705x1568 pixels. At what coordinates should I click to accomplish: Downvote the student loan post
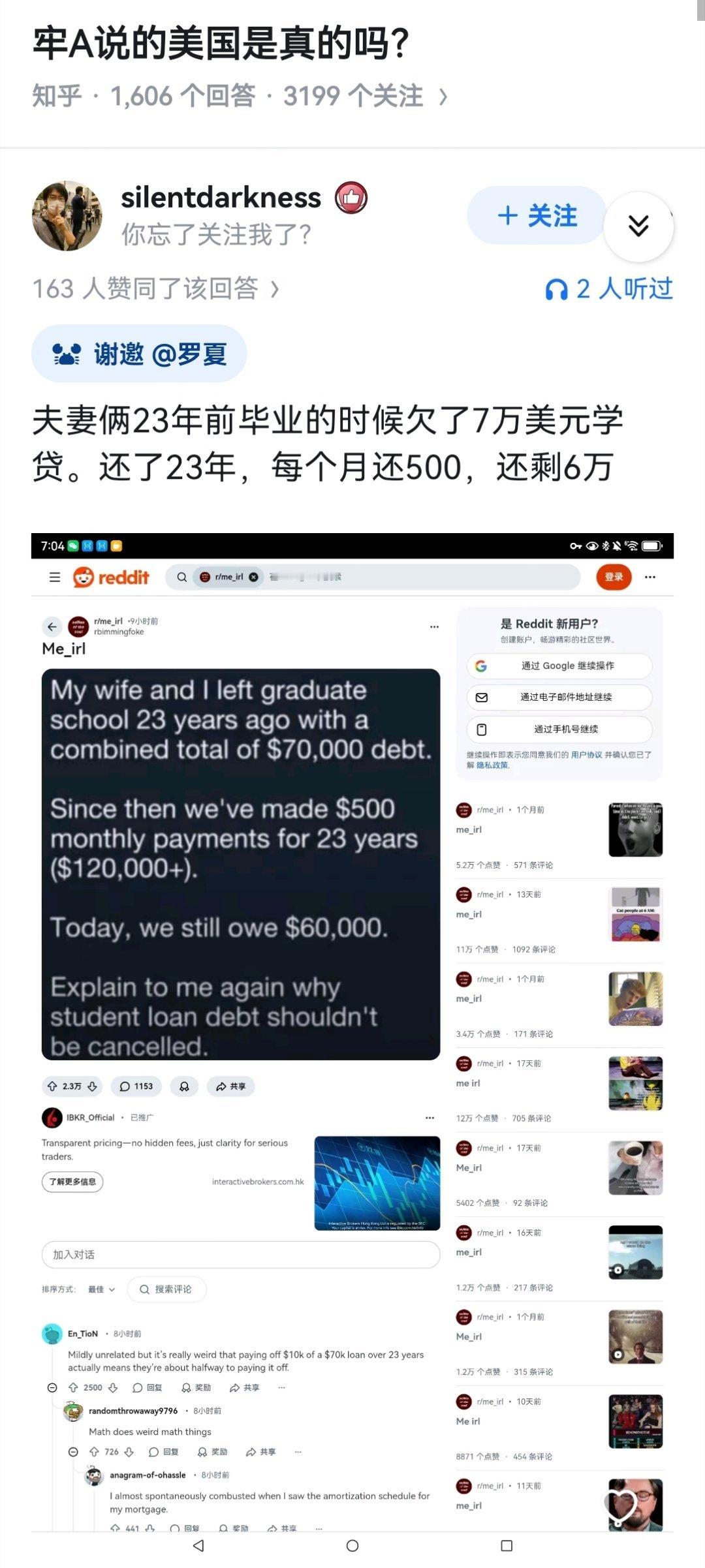[92, 1086]
